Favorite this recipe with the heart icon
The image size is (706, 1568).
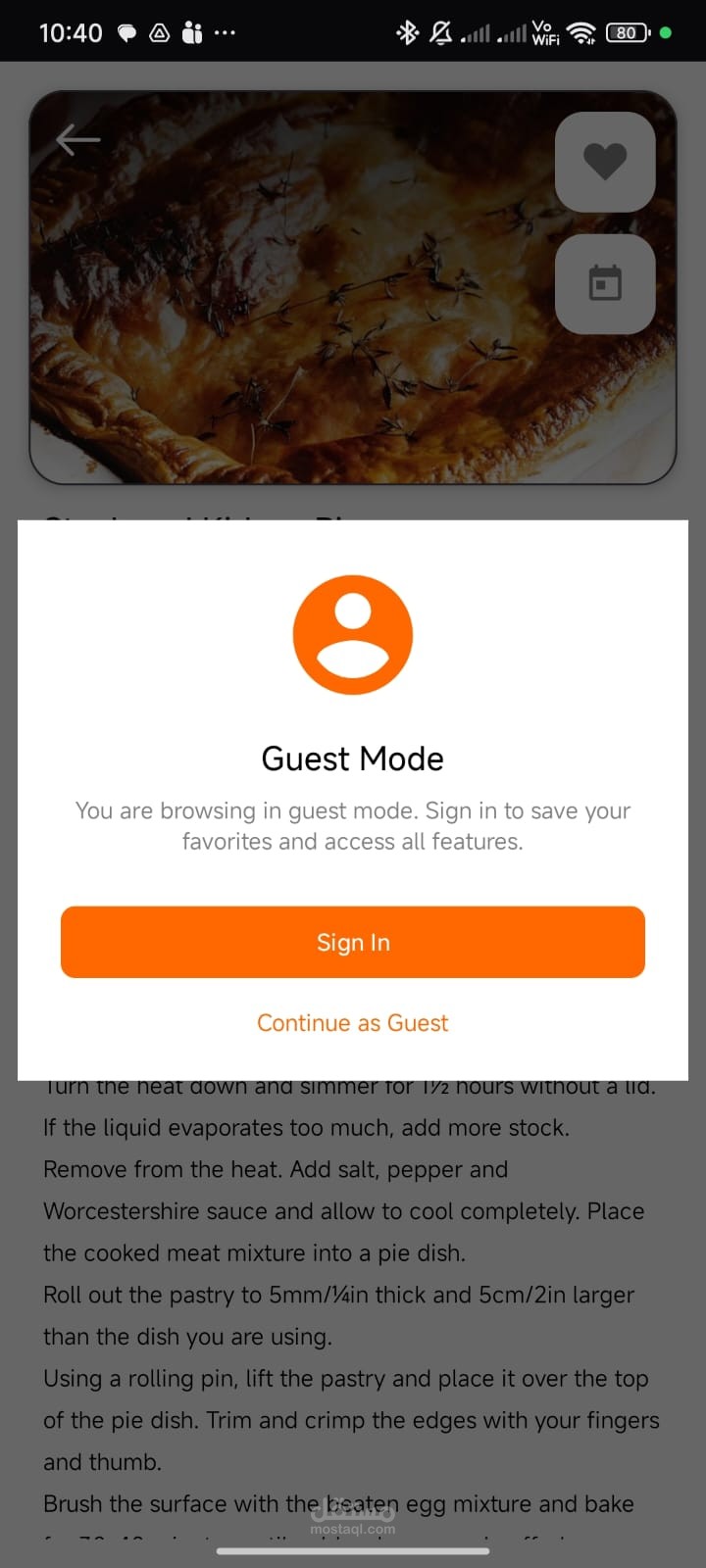[605, 162]
